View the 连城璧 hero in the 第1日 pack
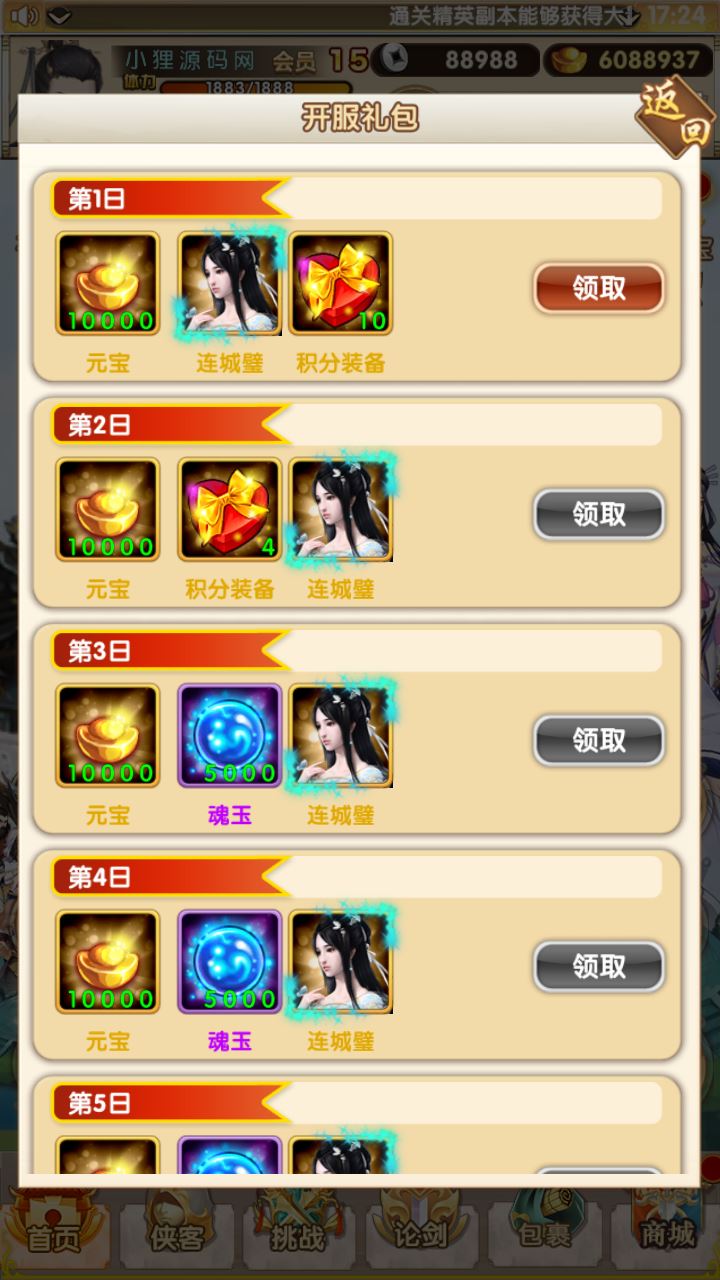 click(x=230, y=283)
